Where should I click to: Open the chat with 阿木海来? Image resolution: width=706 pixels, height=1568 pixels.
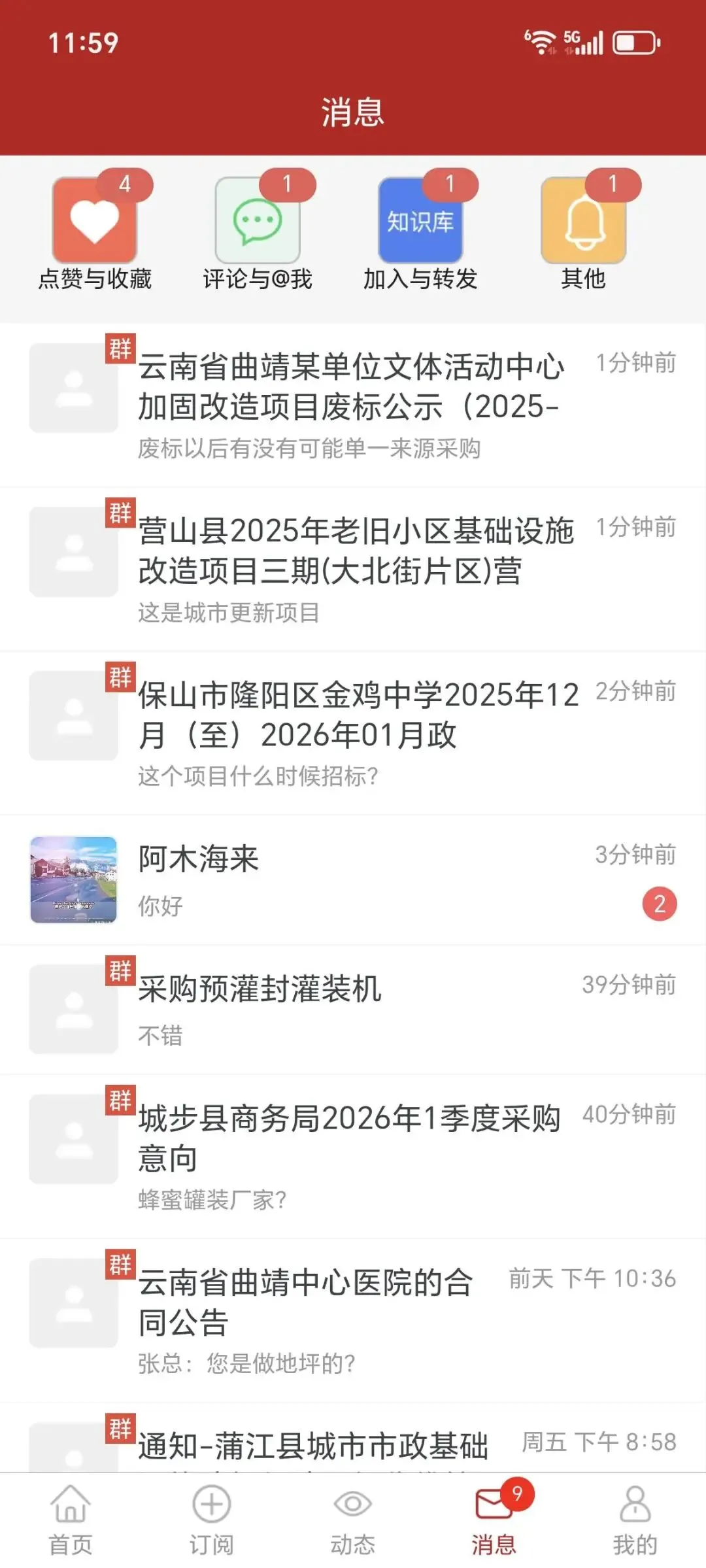coord(353,879)
